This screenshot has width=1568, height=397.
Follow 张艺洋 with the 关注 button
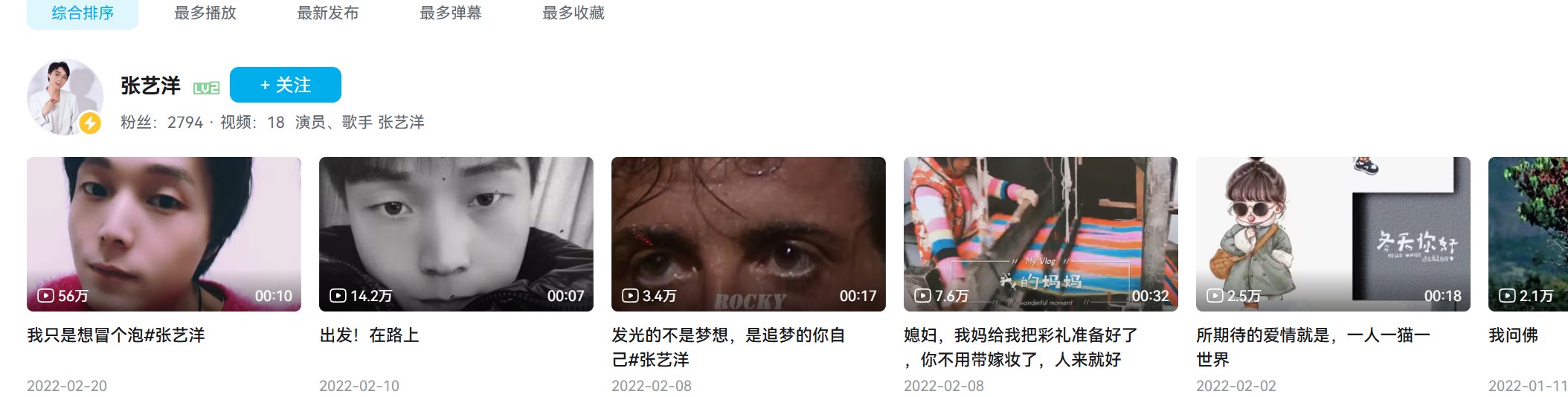coord(285,85)
